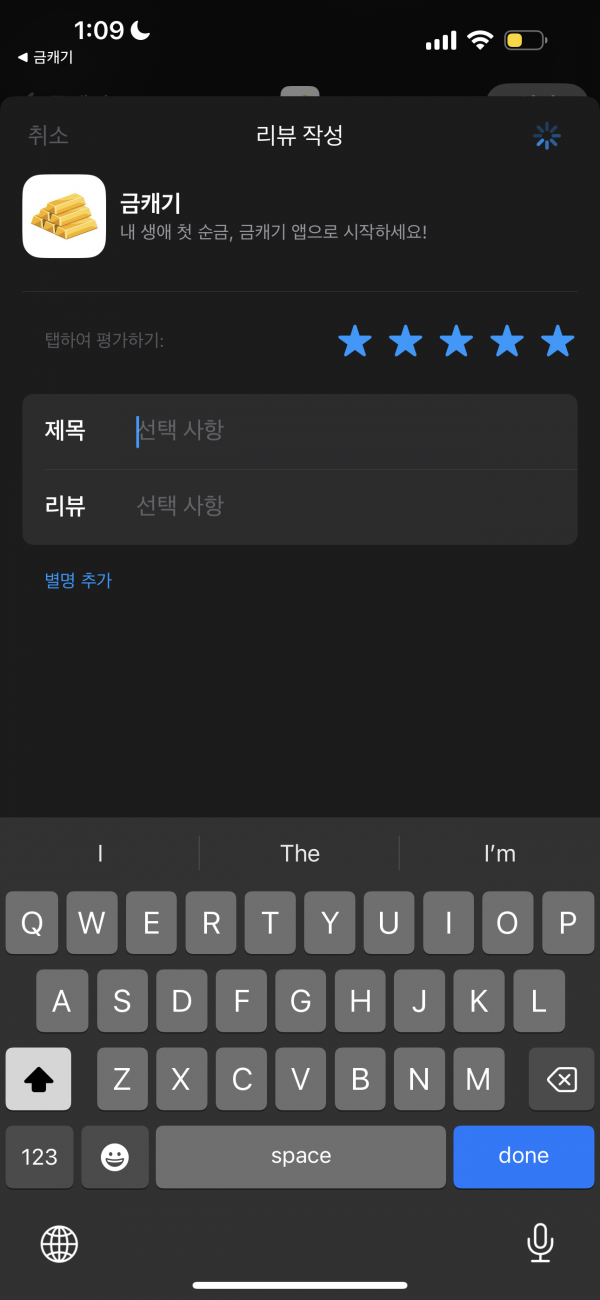The width and height of the screenshot is (600, 1300).
Task: Tap 취소 to cancel the review
Action: (48, 136)
